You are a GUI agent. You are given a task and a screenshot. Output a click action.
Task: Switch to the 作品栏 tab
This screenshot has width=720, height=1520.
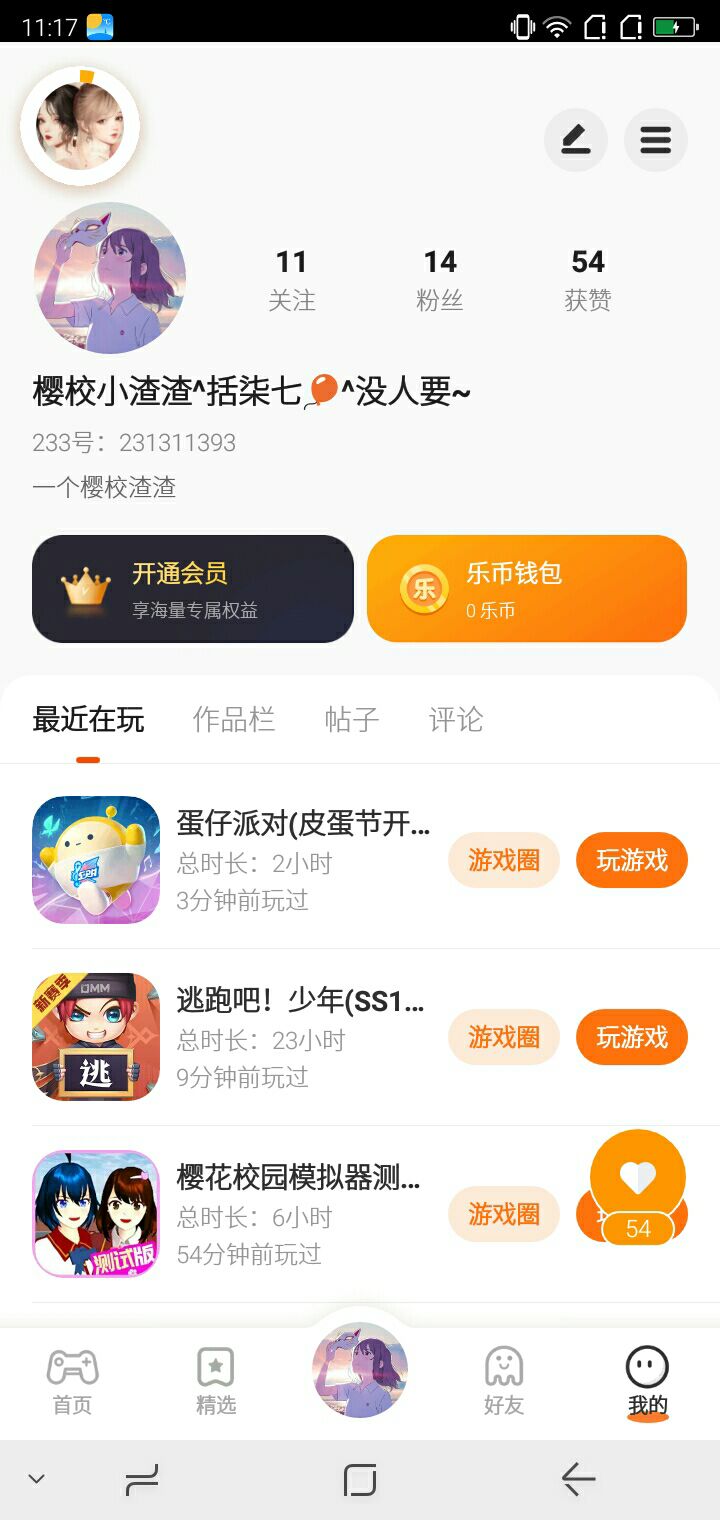(233, 719)
